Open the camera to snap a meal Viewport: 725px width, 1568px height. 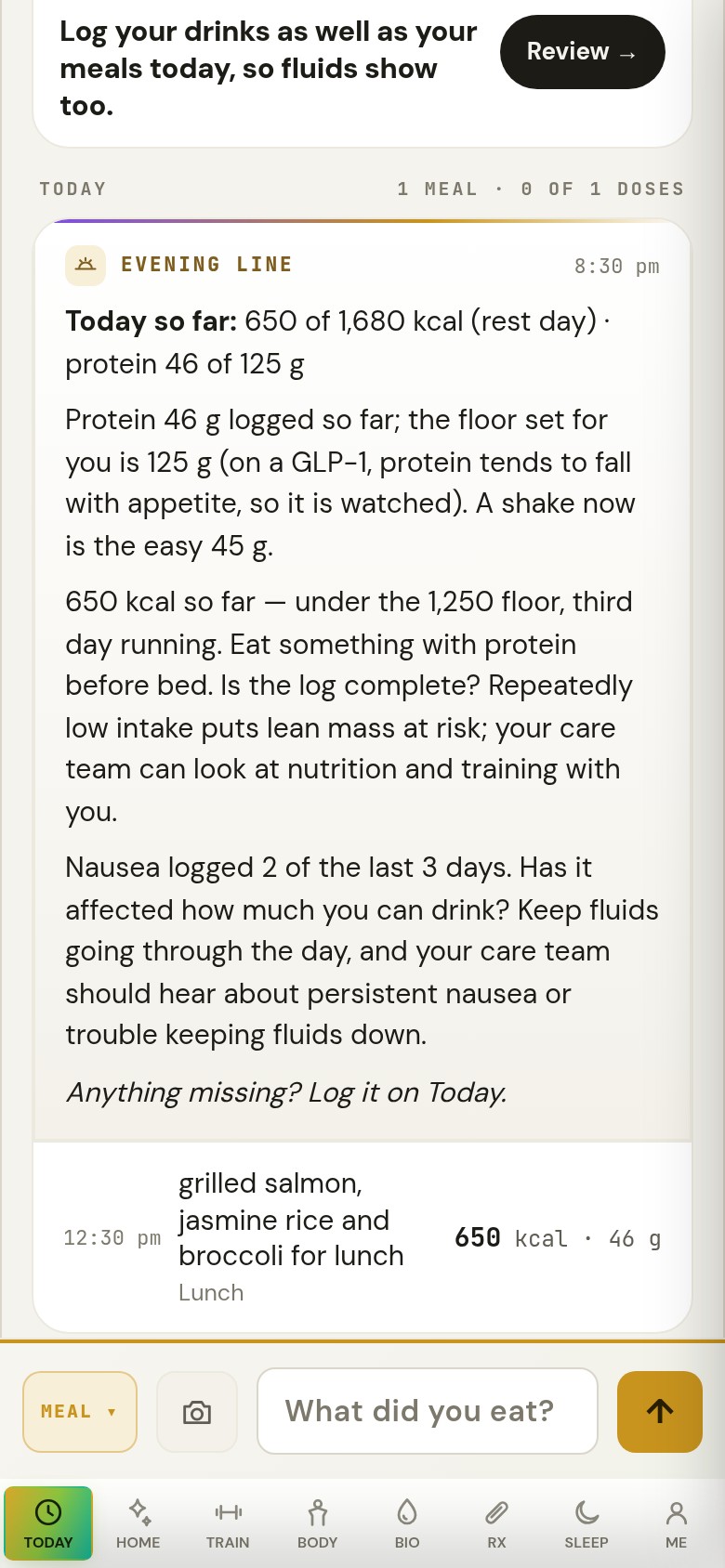tap(197, 1412)
